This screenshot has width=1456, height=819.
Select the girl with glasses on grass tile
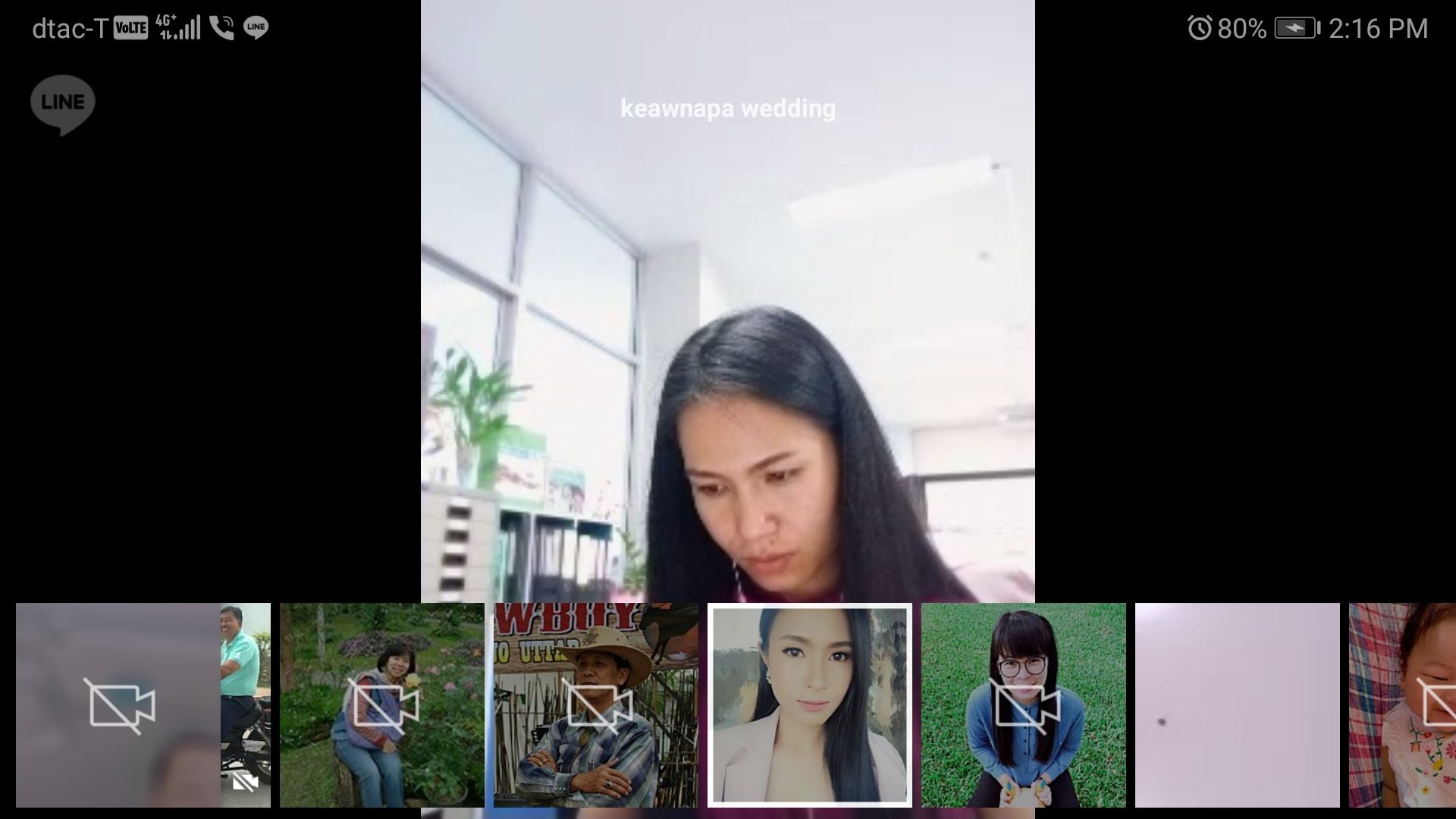[1023, 705]
